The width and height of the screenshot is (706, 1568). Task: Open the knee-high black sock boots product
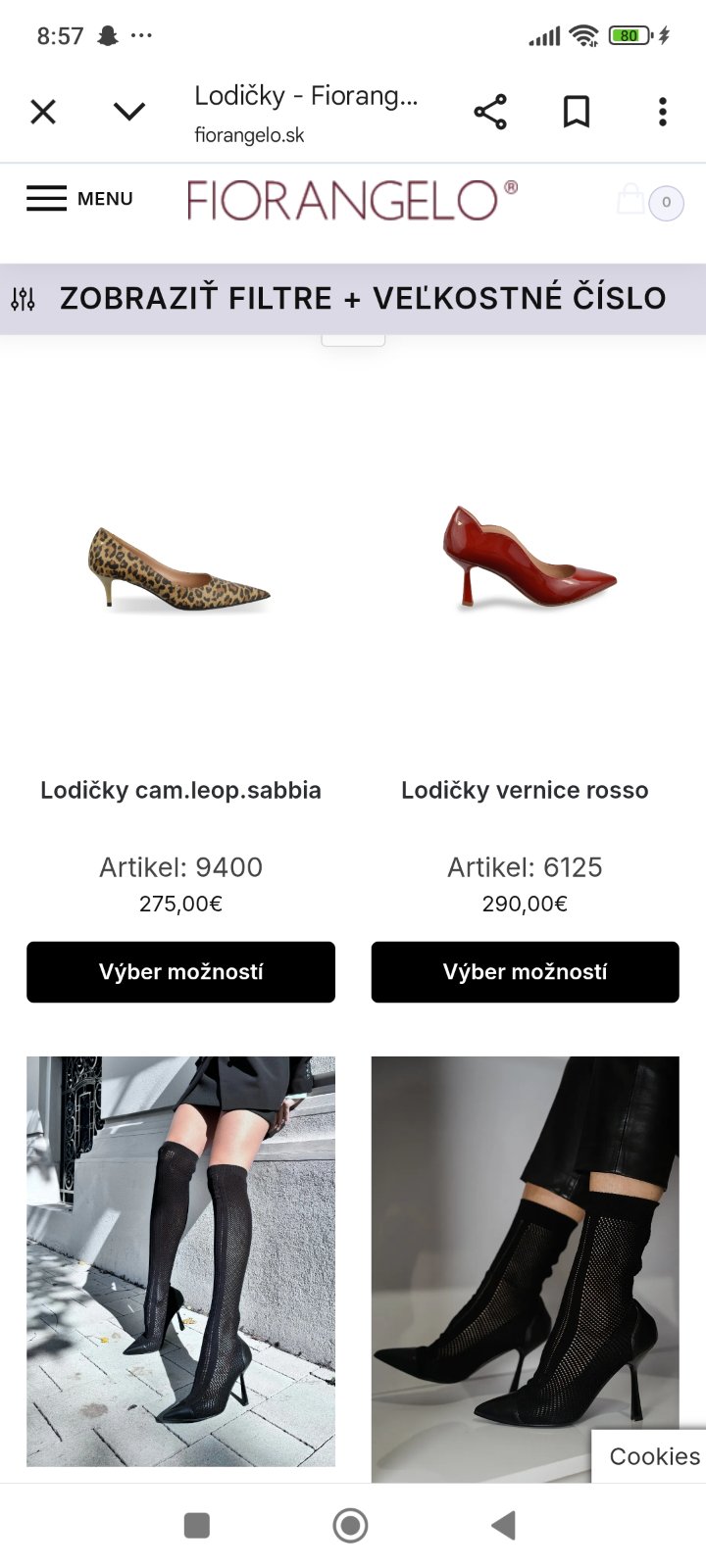click(180, 1260)
